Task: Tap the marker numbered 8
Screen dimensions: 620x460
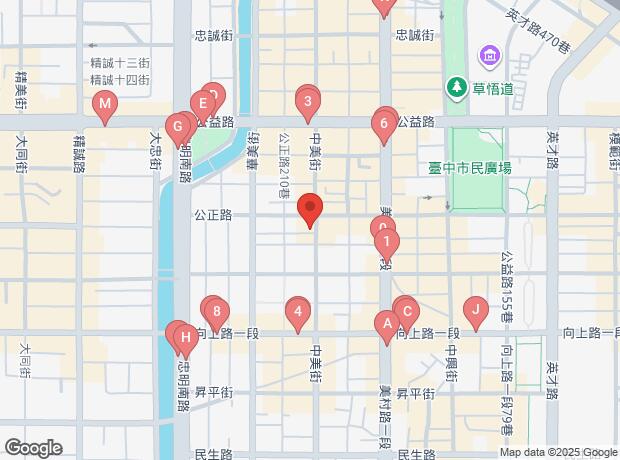Action: [x=216, y=311]
